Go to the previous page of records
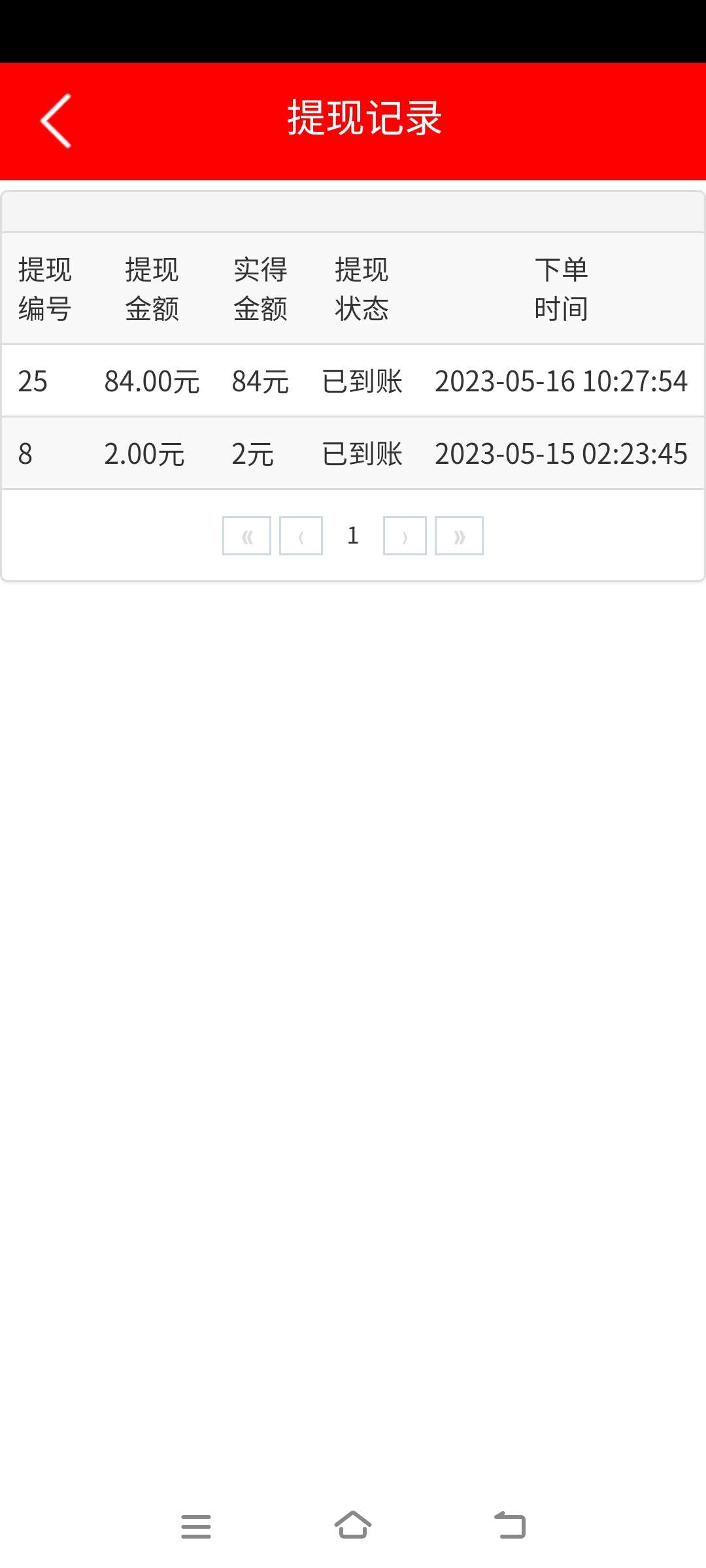This screenshot has height=1568, width=706. point(301,536)
